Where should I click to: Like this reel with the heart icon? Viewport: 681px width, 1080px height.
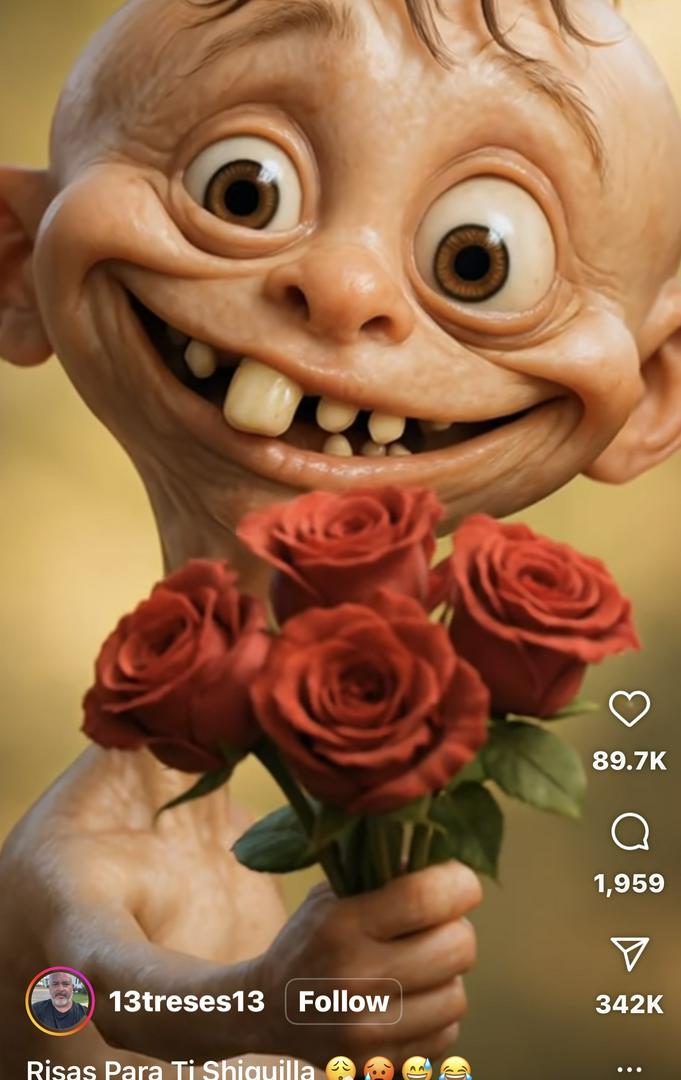click(629, 709)
